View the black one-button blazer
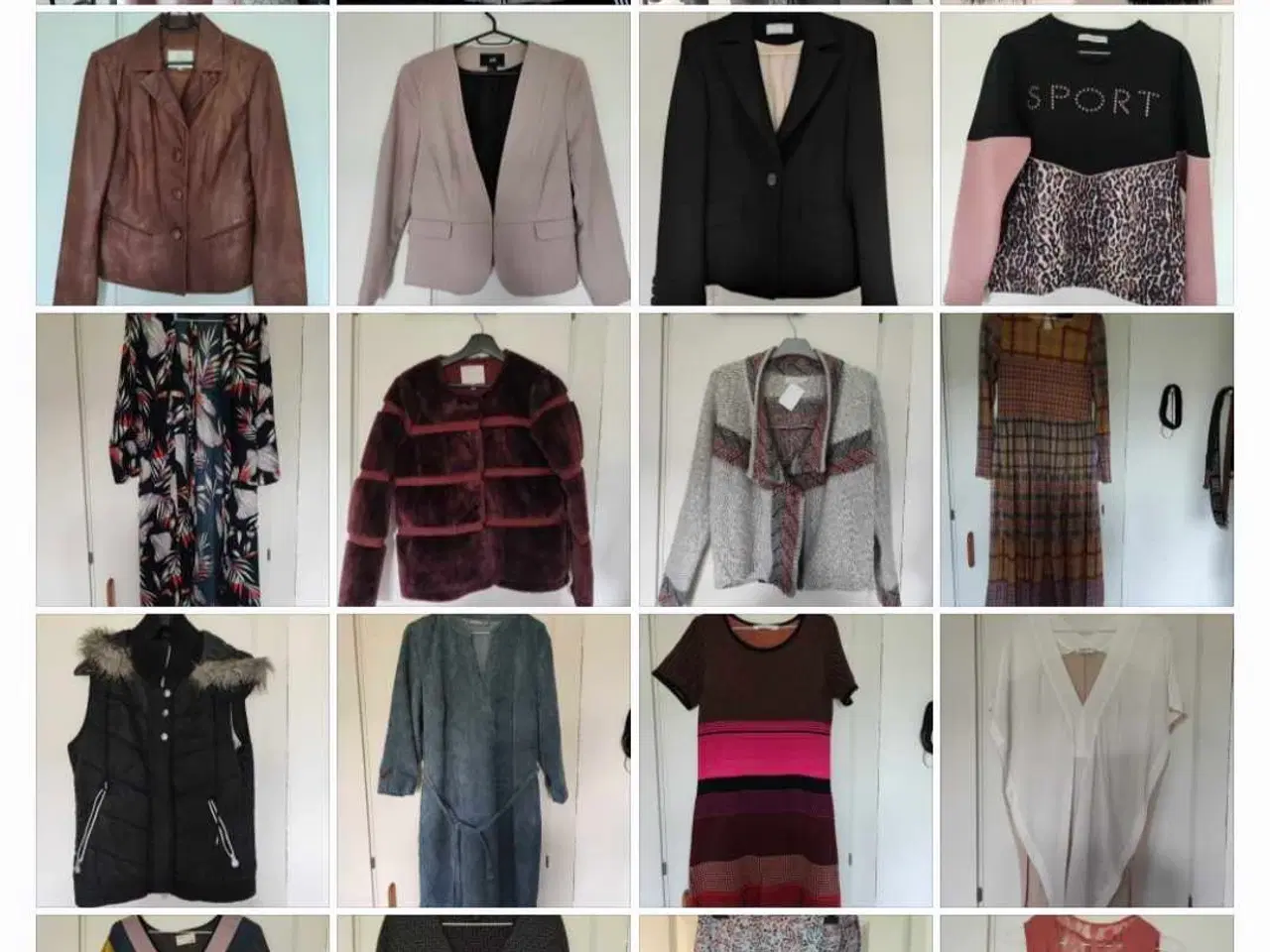The width and height of the screenshot is (1270, 952). coord(785,159)
